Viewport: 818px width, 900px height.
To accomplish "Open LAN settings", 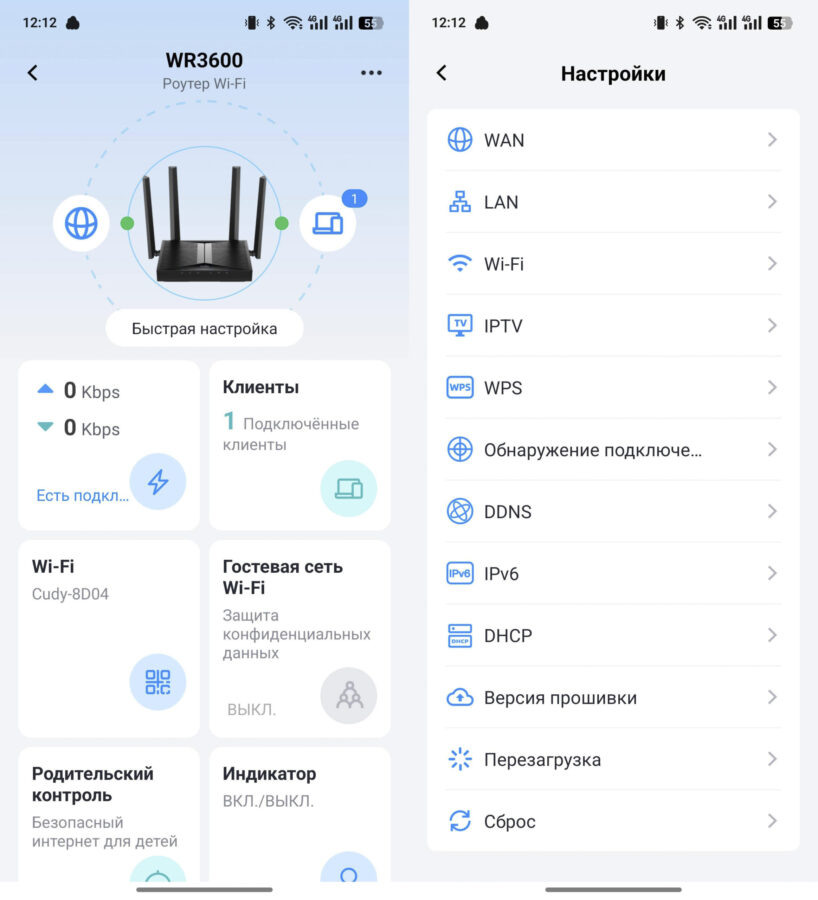I will (612, 202).
